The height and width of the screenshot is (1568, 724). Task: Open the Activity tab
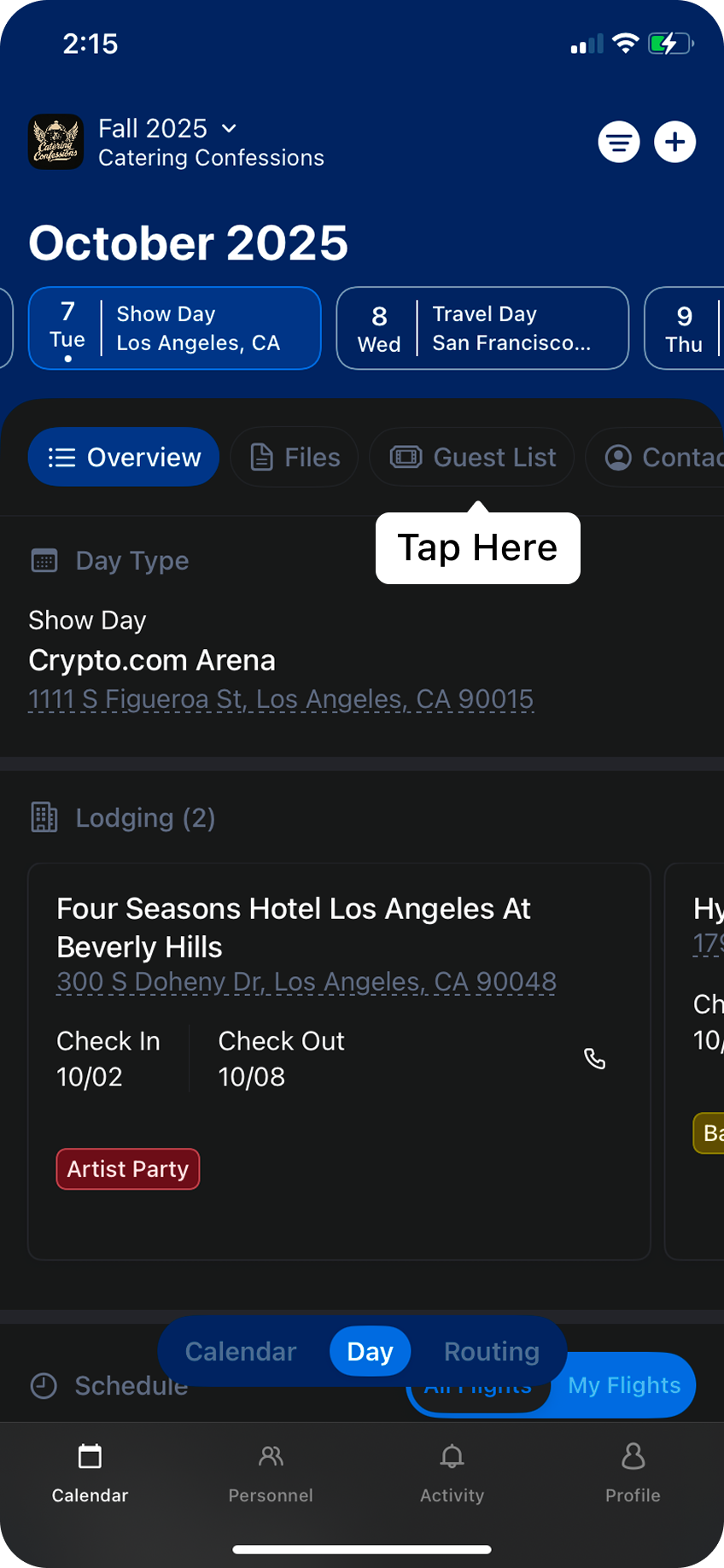click(x=452, y=1472)
